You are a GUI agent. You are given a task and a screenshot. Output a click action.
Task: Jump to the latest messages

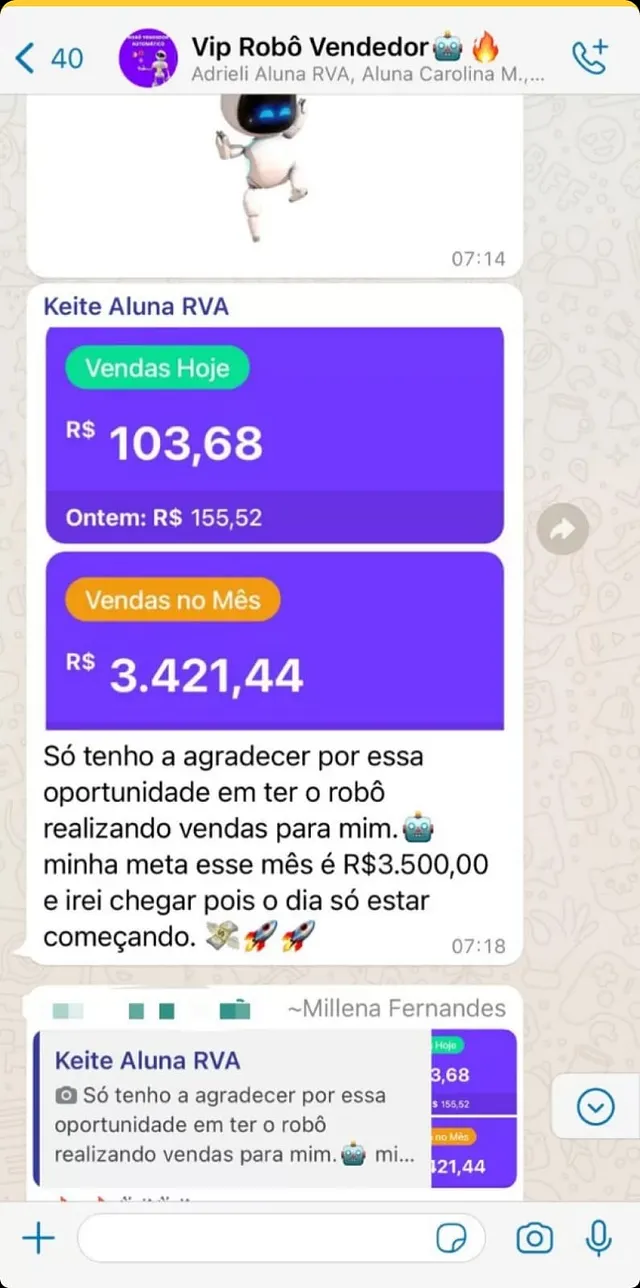[x=596, y=1106]
